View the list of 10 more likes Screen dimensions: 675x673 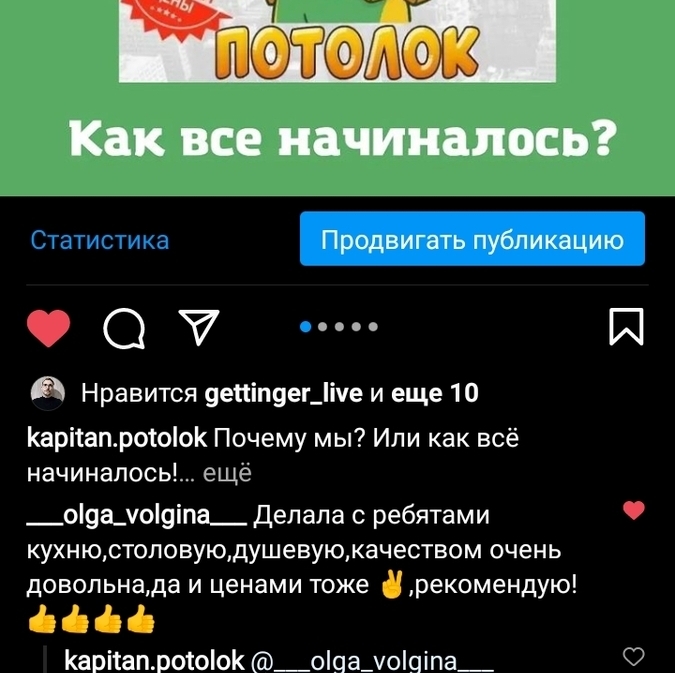(434, 394)
